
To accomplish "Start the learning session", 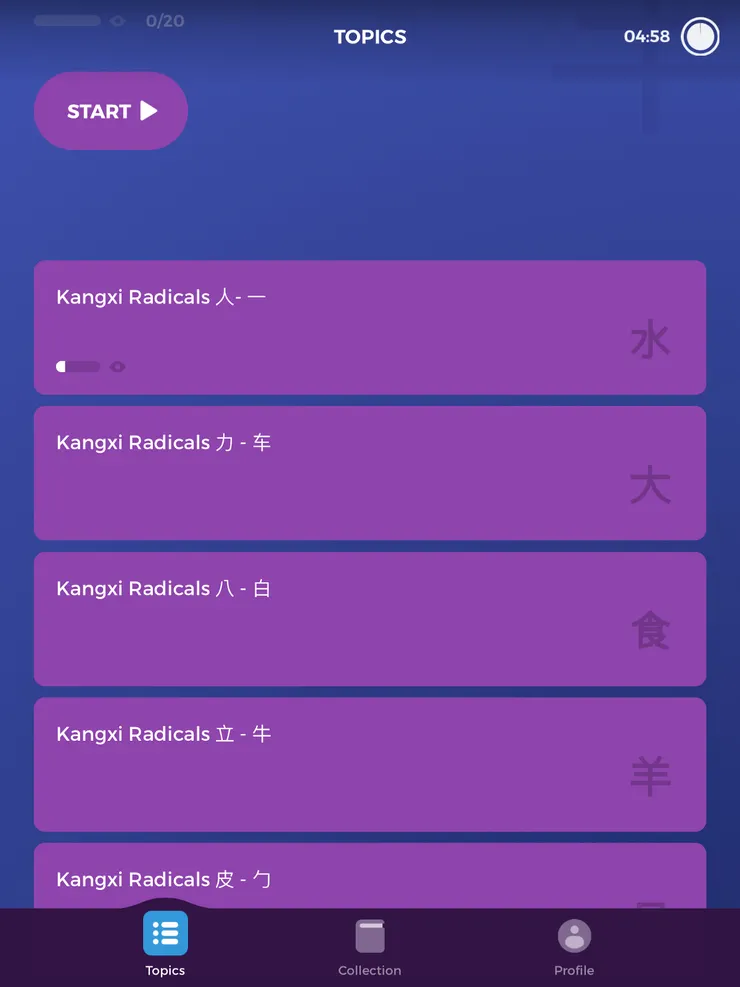I will pyautogui.click(x=111, y=111).
